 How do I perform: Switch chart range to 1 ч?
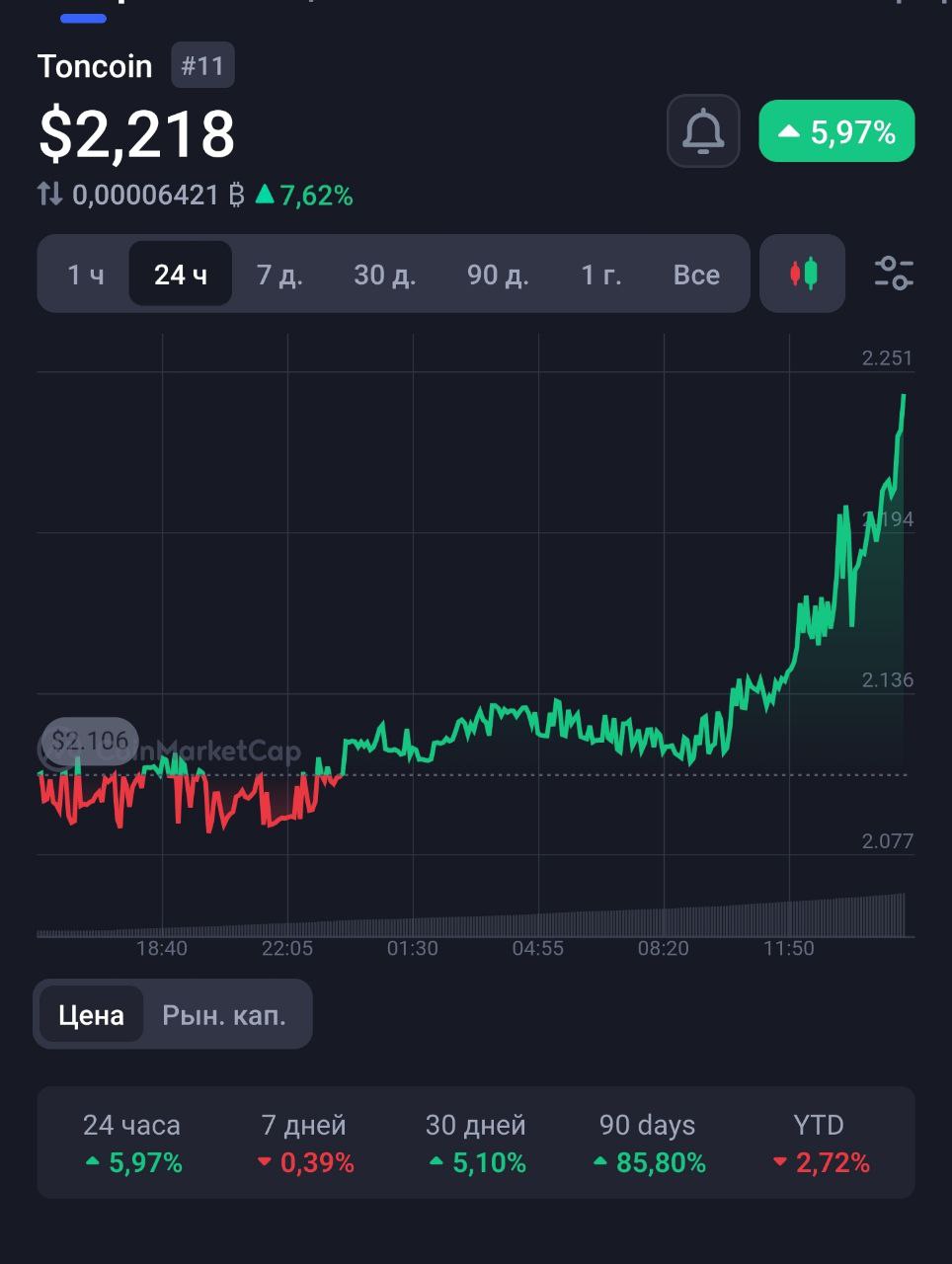click(85, 275)
